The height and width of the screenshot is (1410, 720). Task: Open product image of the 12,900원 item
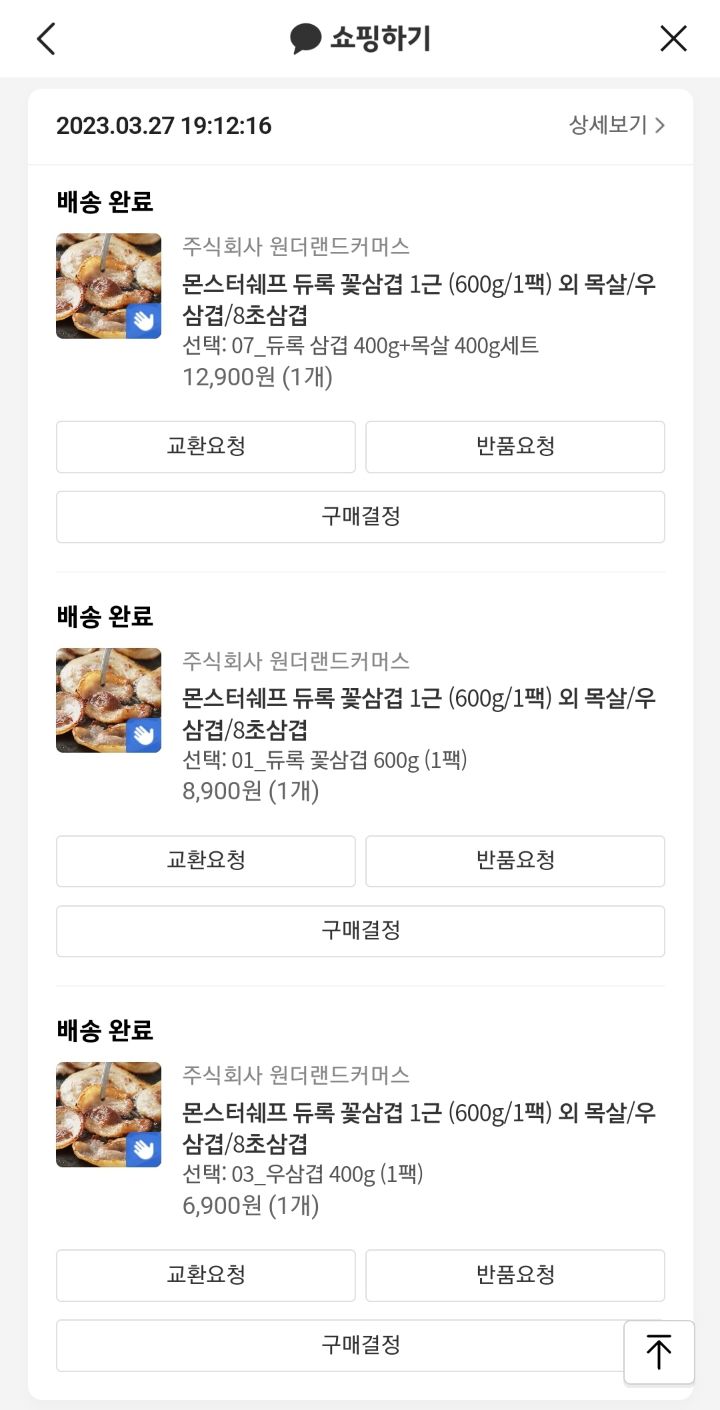point(108,286)
